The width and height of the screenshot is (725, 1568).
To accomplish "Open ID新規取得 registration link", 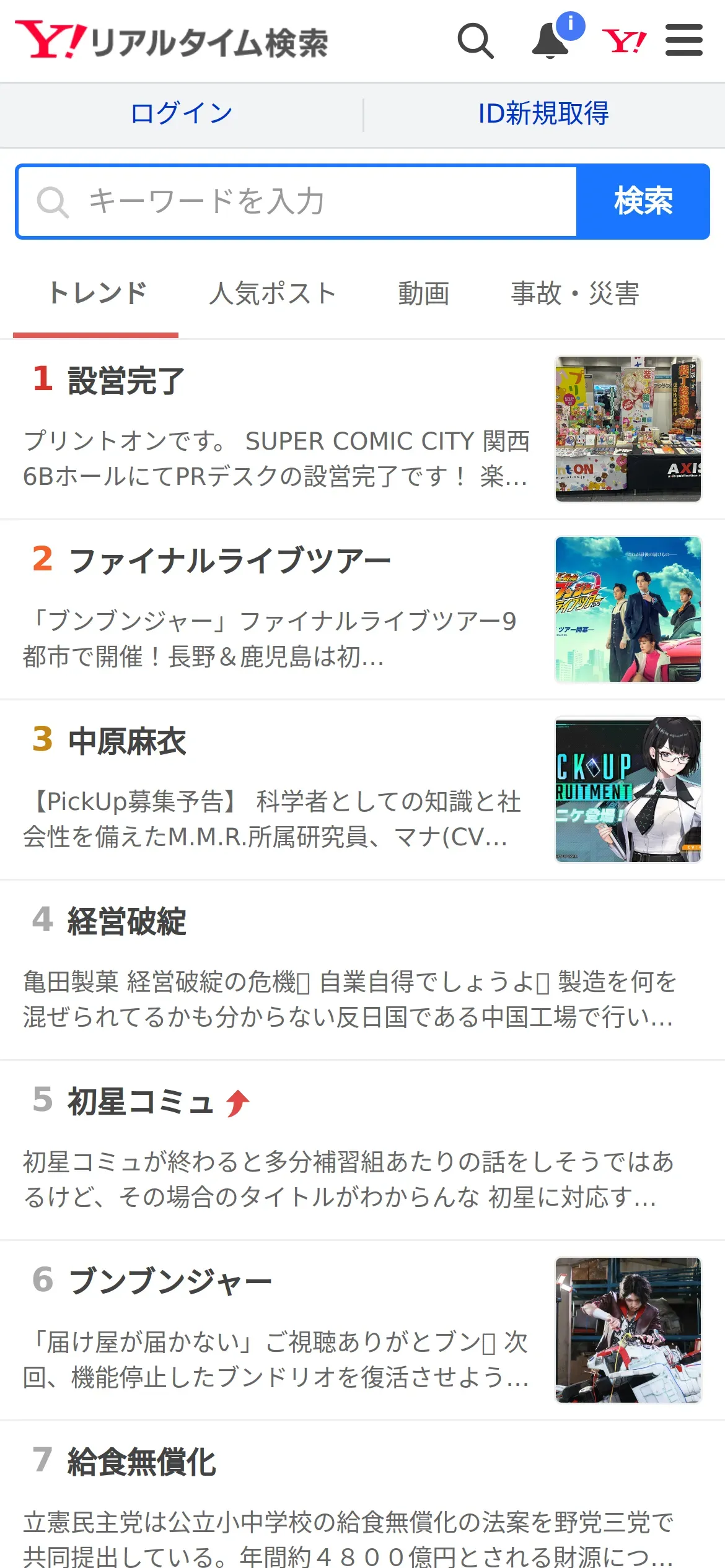I will pos(543,114).
